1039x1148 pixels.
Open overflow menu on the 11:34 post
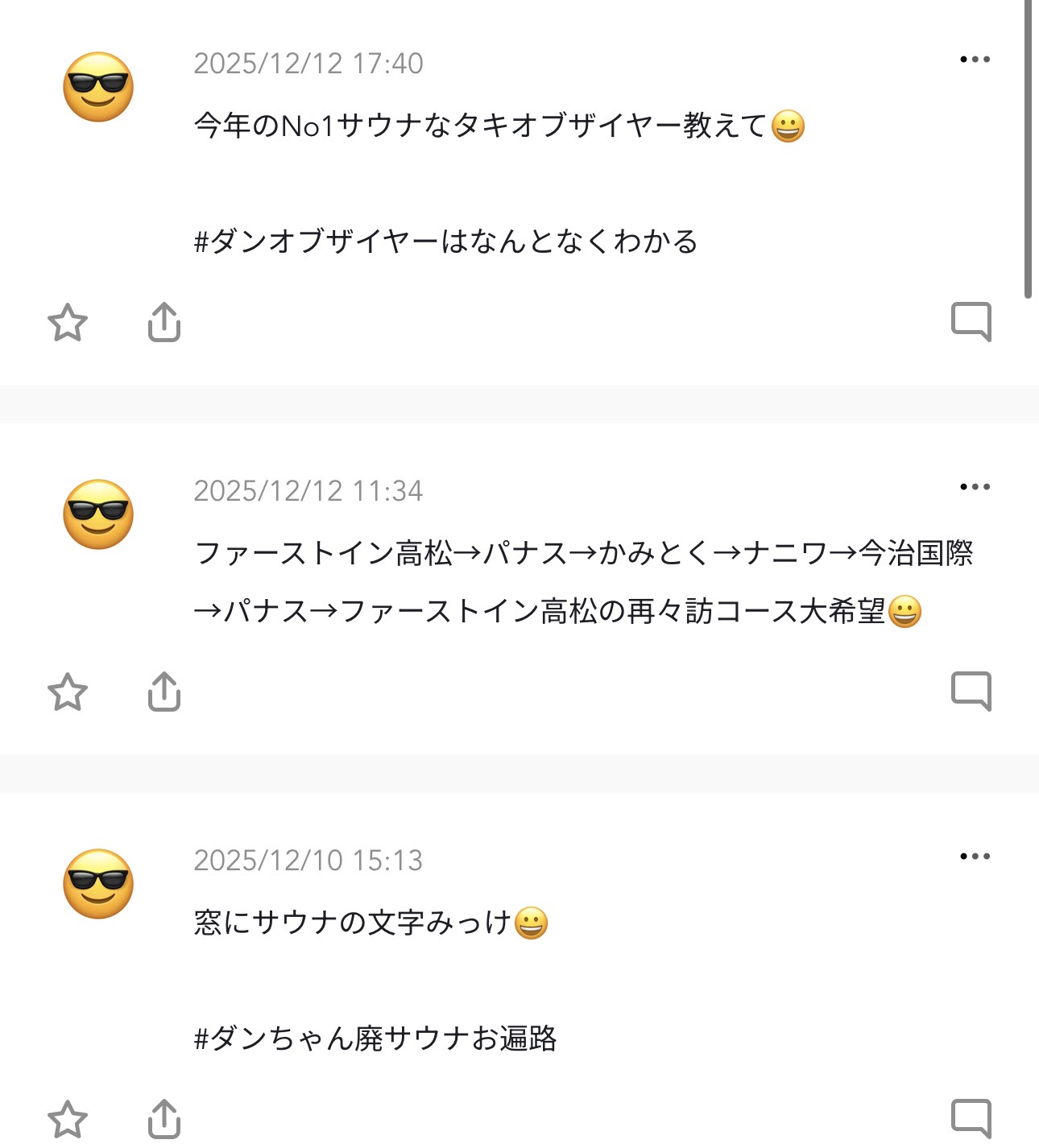975,487
